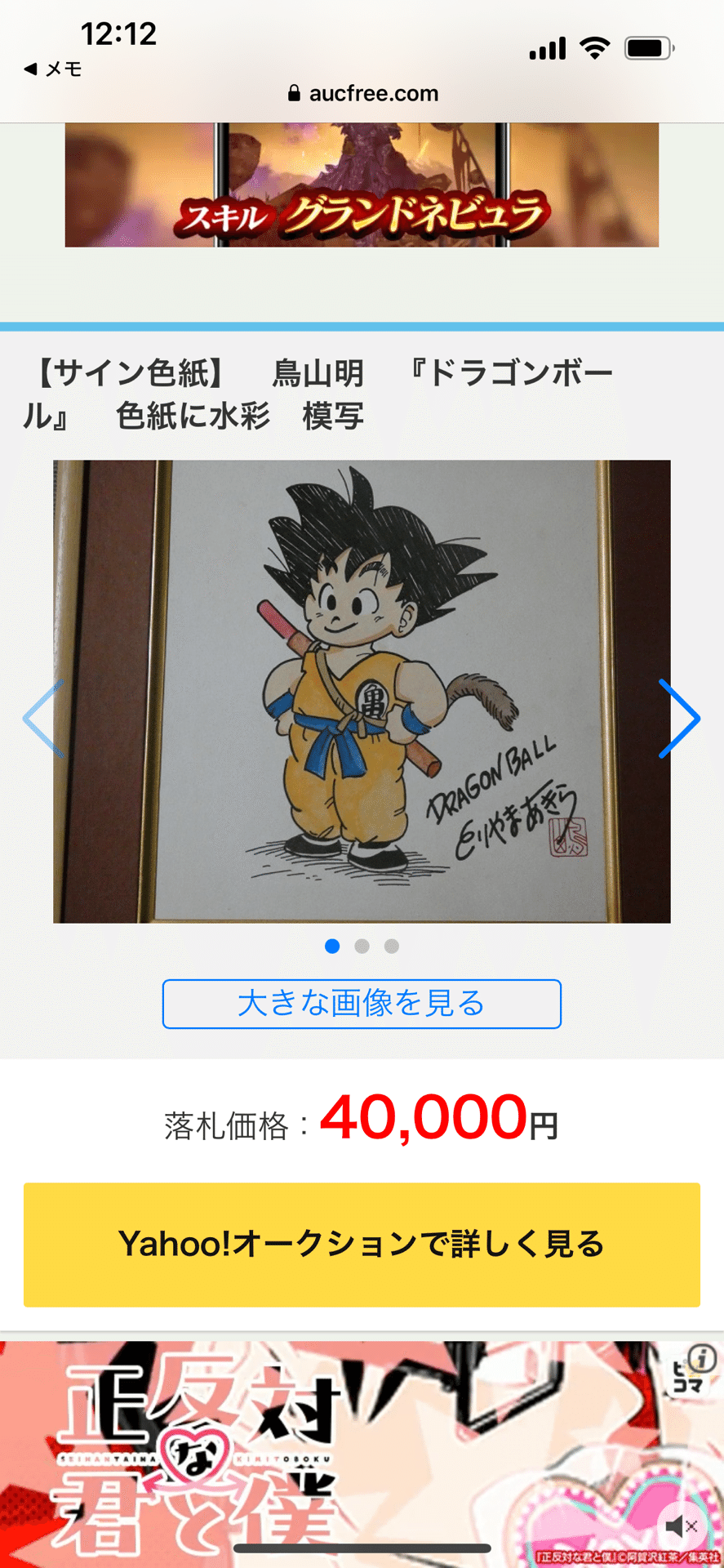The width and height of the screenshot is (724, 1568).
Task: Advance to the next auction photo with right arrow
Action: (682, 719)
